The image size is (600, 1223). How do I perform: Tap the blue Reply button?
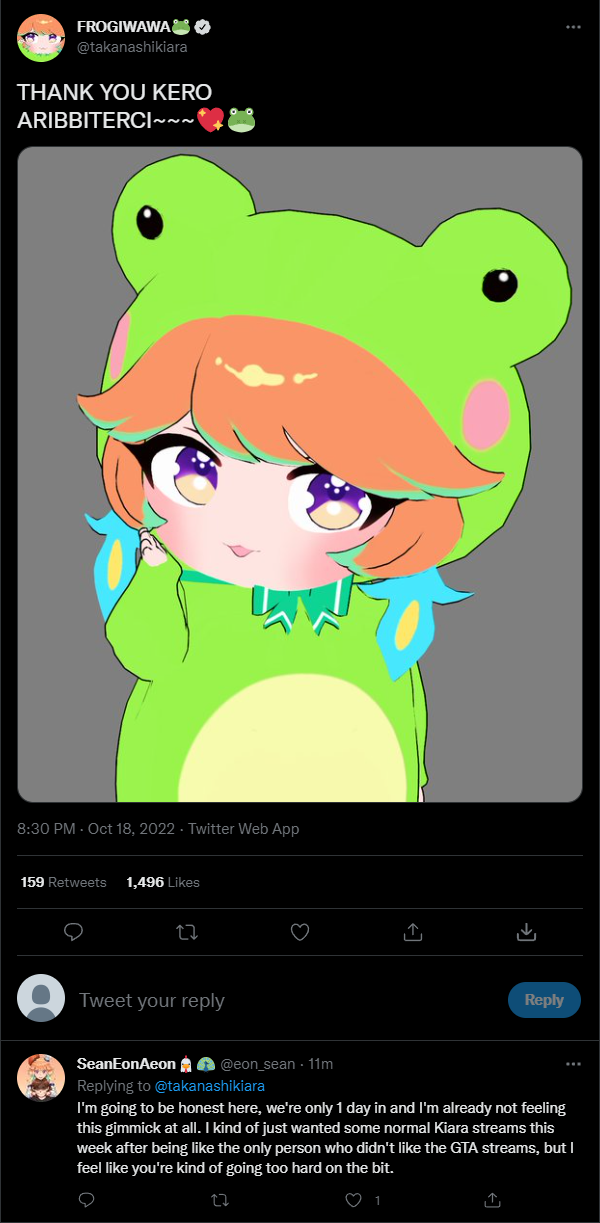[x=544, y=1000]
